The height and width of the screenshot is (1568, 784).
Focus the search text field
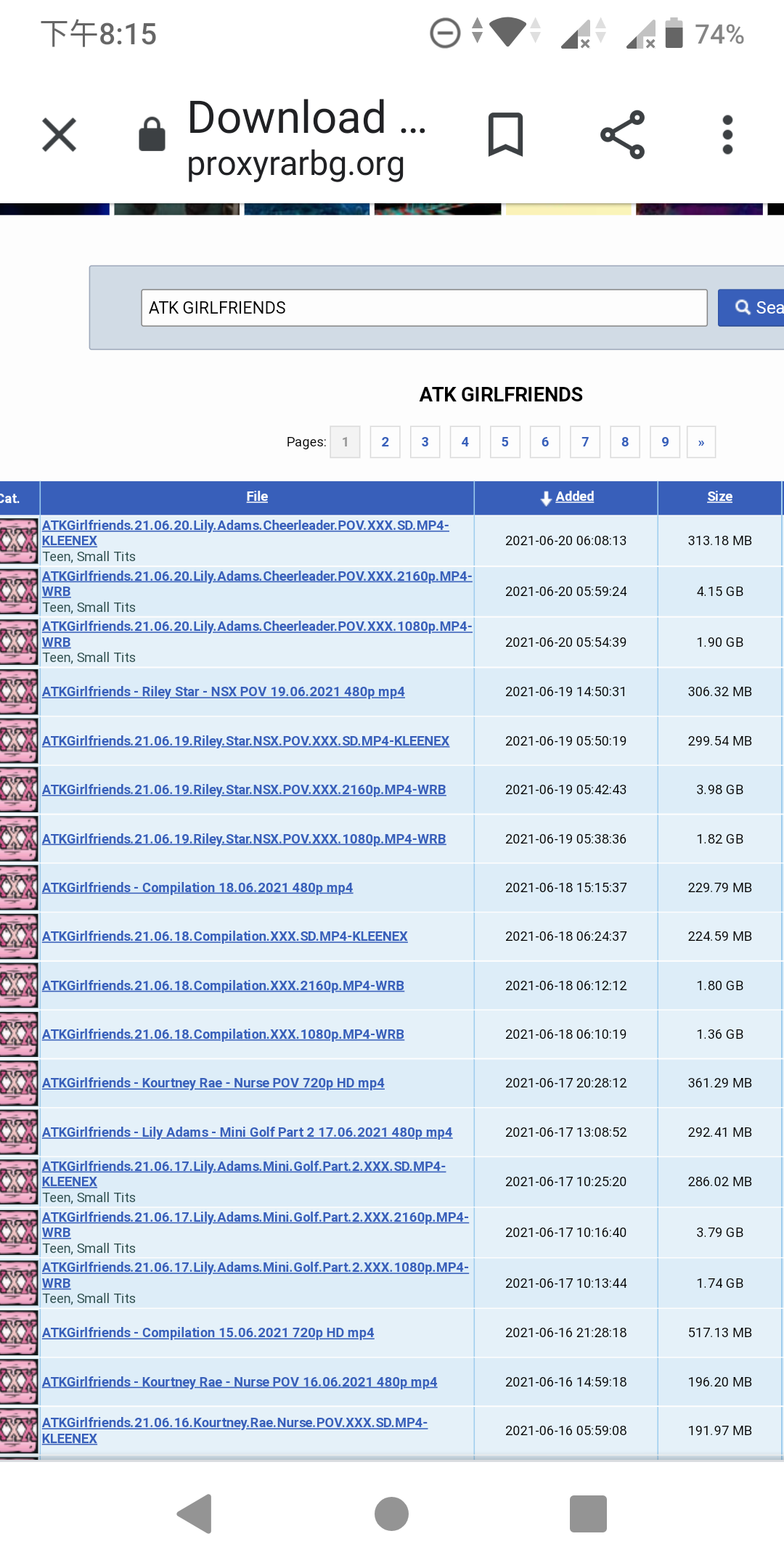(x=424, y=308)
